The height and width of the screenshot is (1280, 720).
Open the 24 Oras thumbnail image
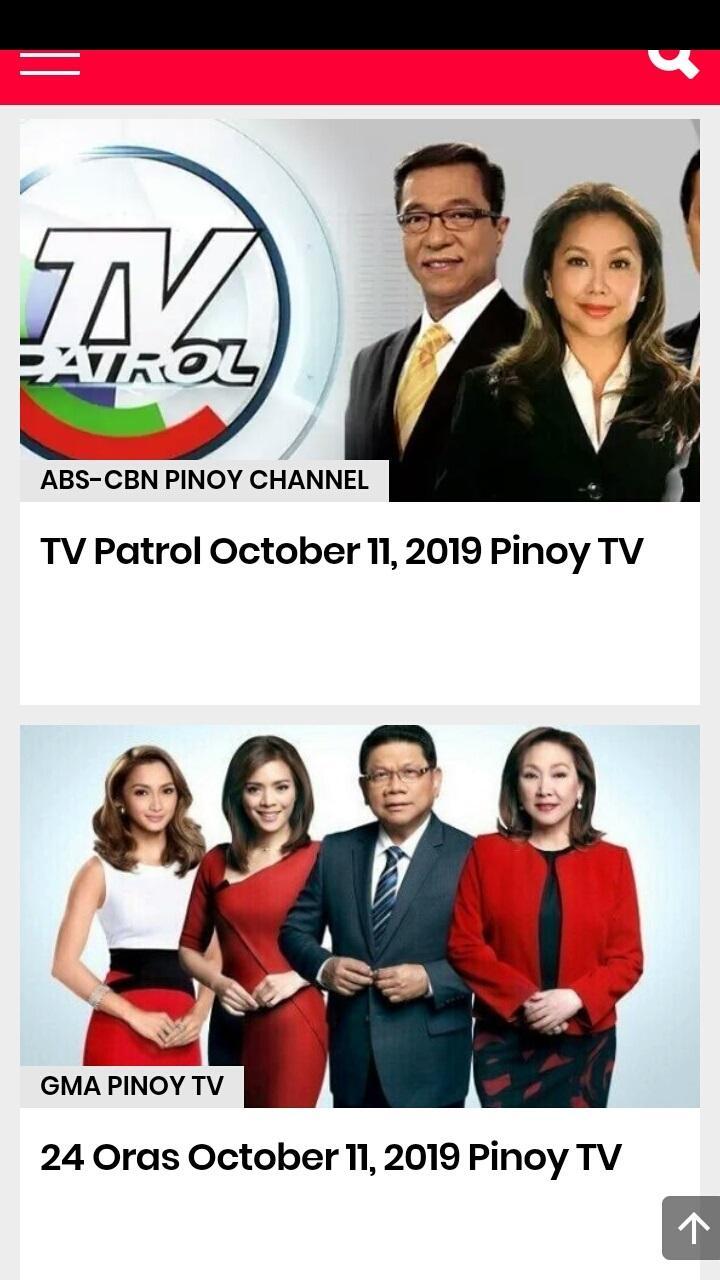click(360, 900)
